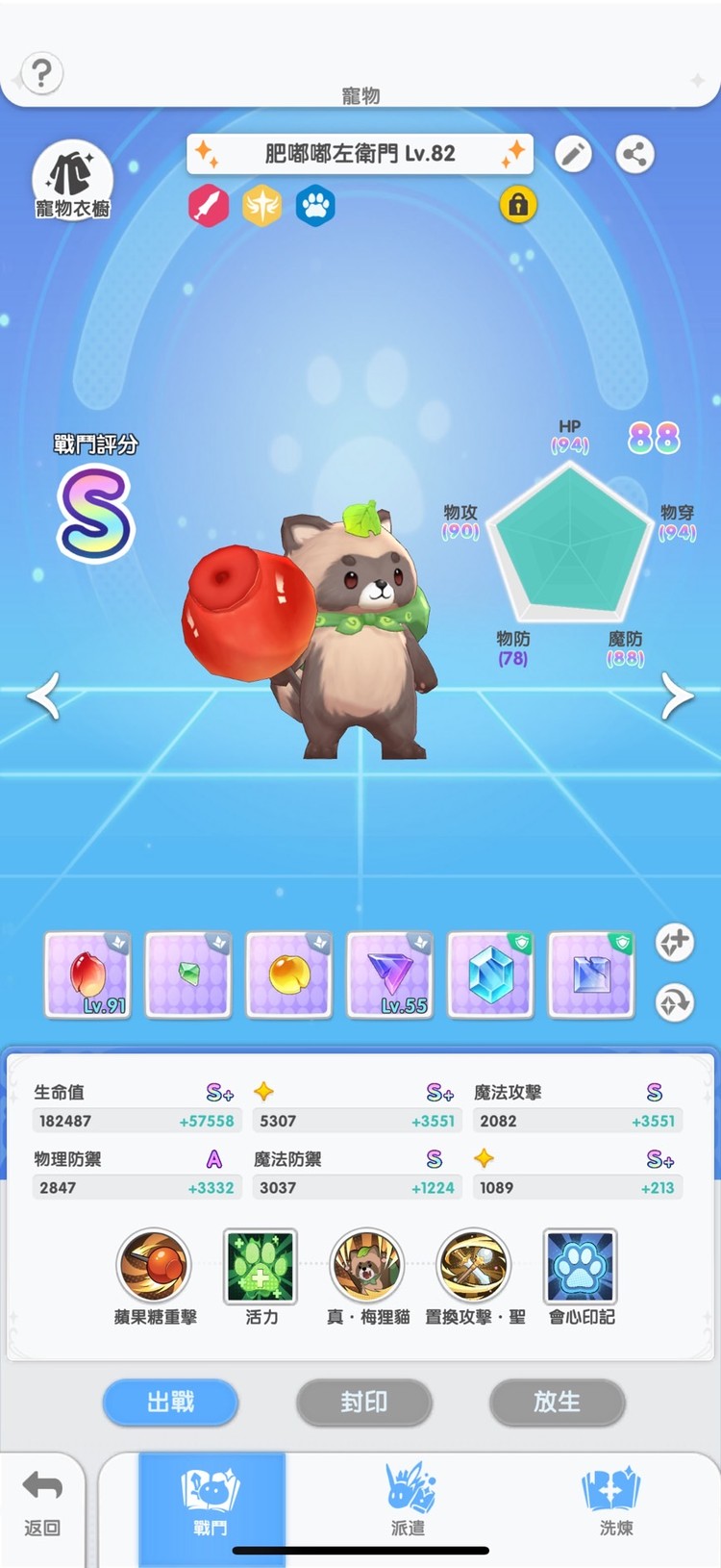View the 活力 skill
Screen dimensions: 721x1568
point(261,1266)
